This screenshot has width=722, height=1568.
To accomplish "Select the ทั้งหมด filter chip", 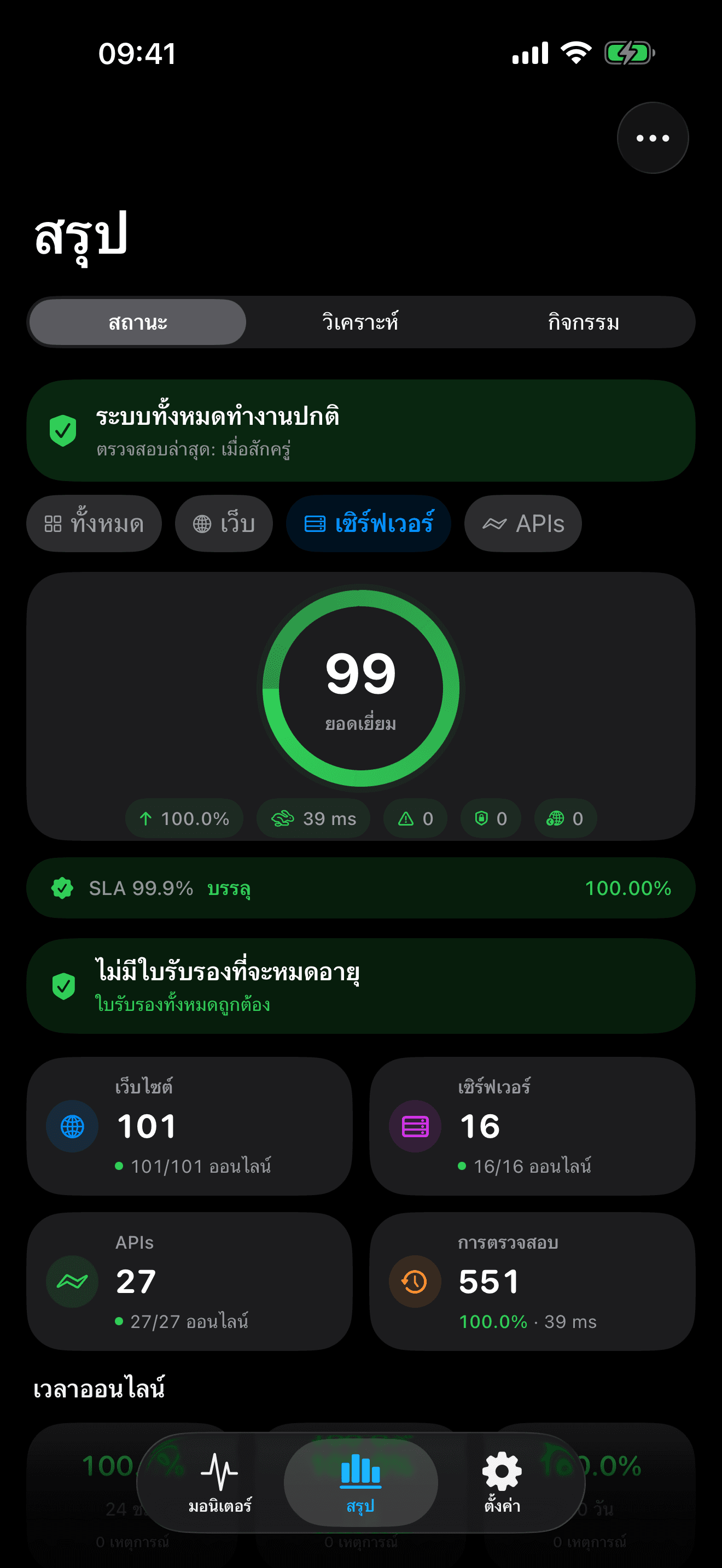I will [94, 523].
